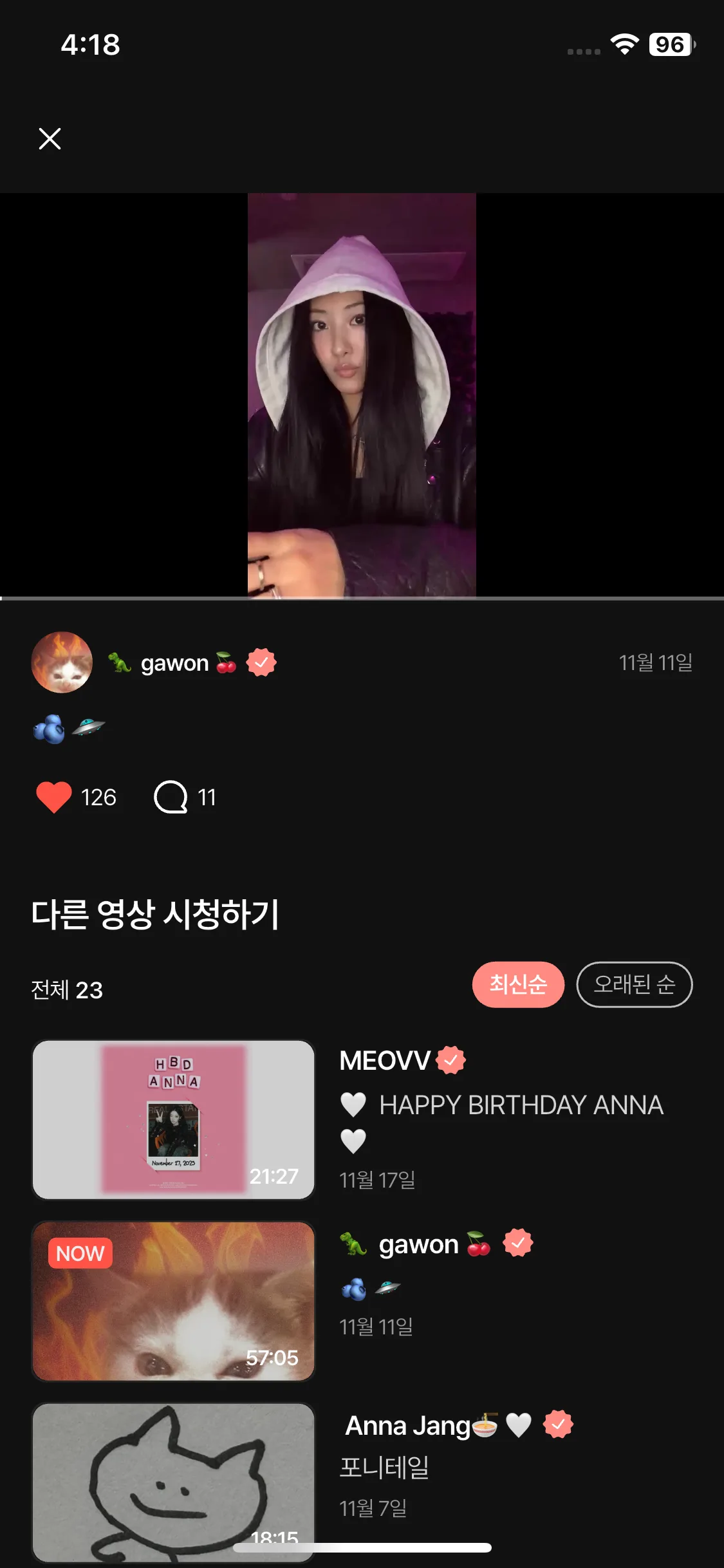
Task: Tap the video to show playback controls
Action: pos(362,395)
